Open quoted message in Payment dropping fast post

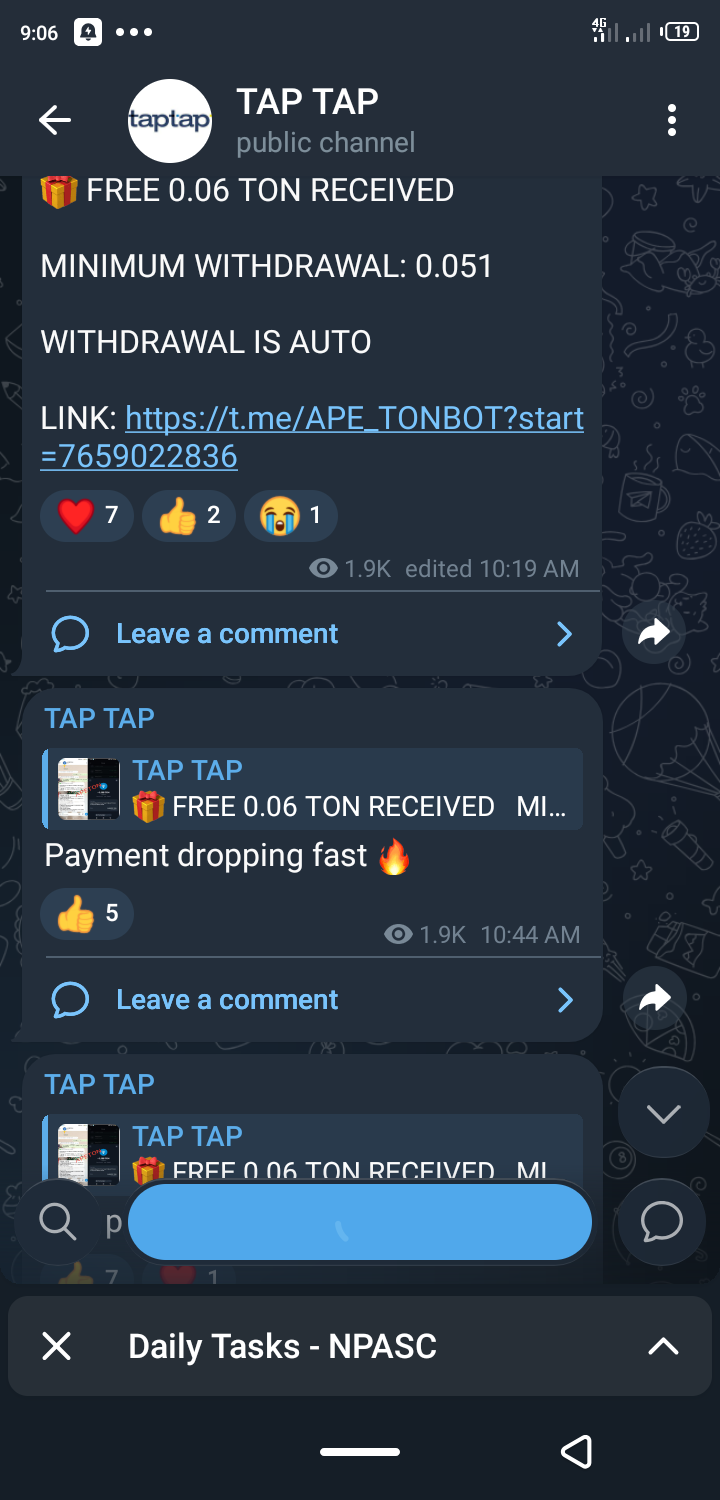click(312, 788)
